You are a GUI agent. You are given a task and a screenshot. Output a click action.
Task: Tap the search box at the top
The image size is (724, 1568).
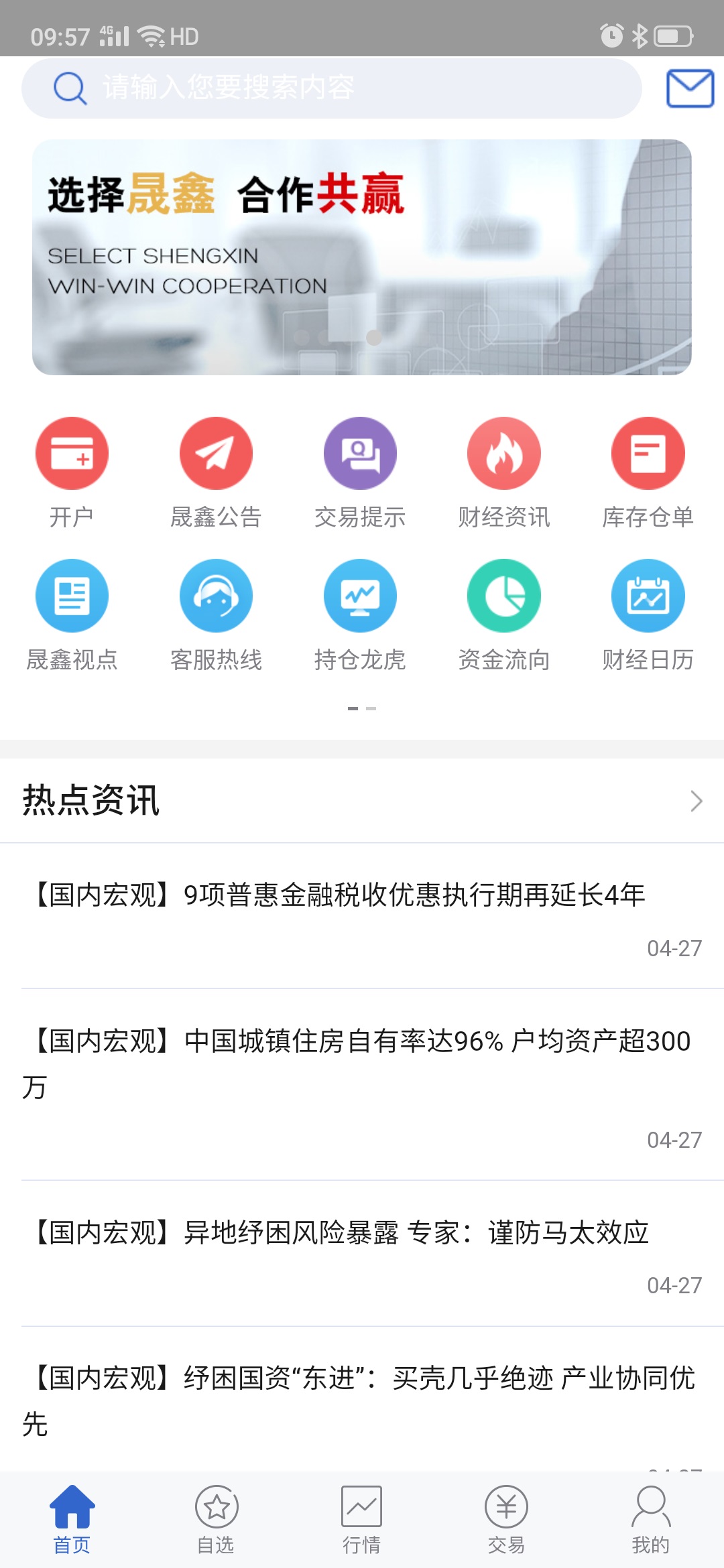coord(331,88)
